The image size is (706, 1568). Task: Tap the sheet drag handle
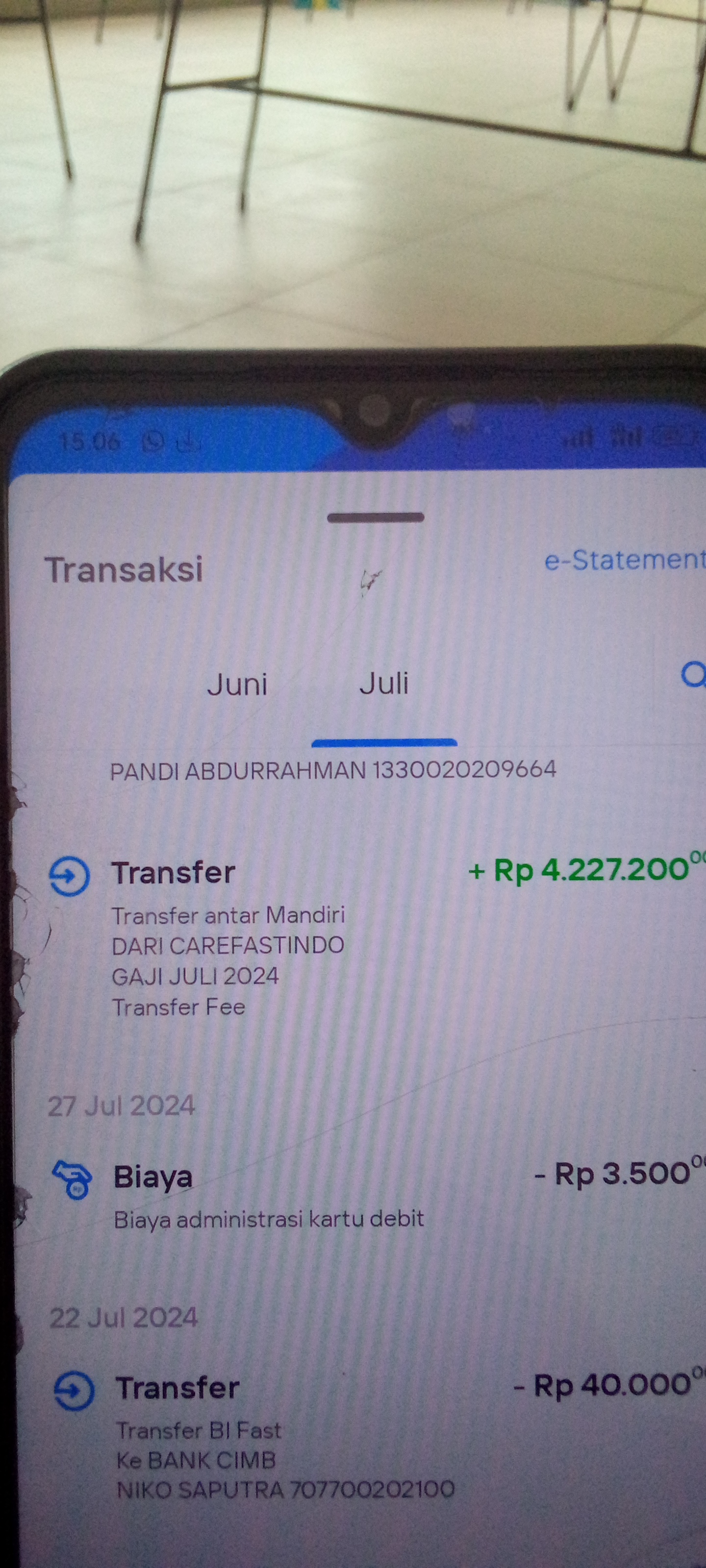(x=375, y=518)
